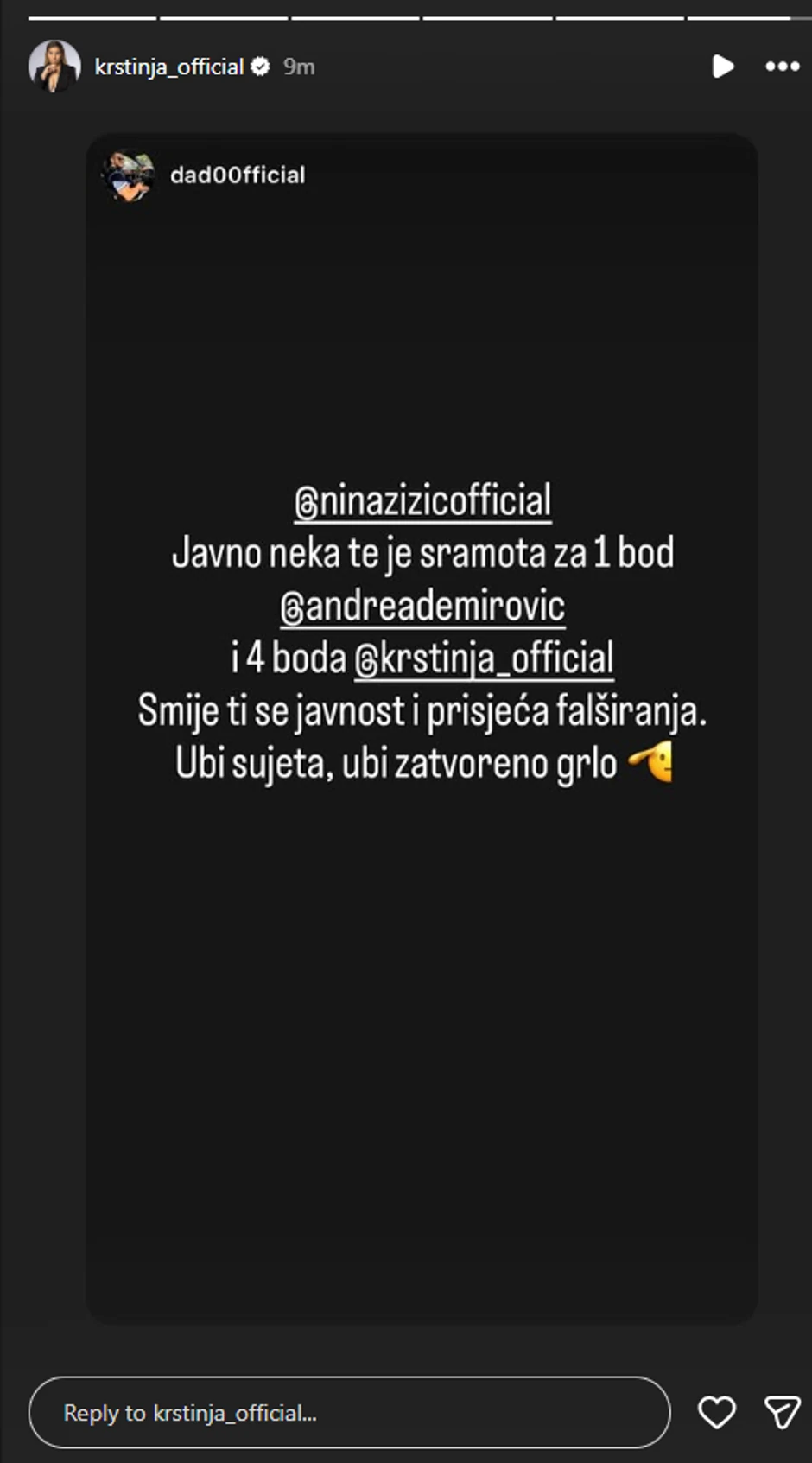
Task: Open the three-dot story options menu
Action: 782,67
